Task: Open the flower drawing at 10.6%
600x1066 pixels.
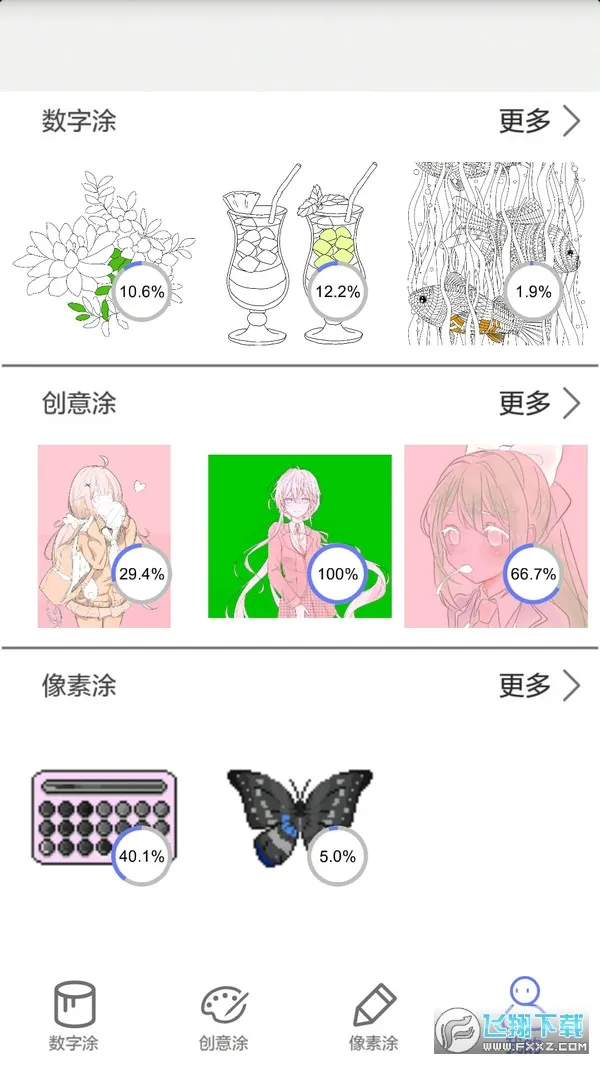Action: coord(103,255)
